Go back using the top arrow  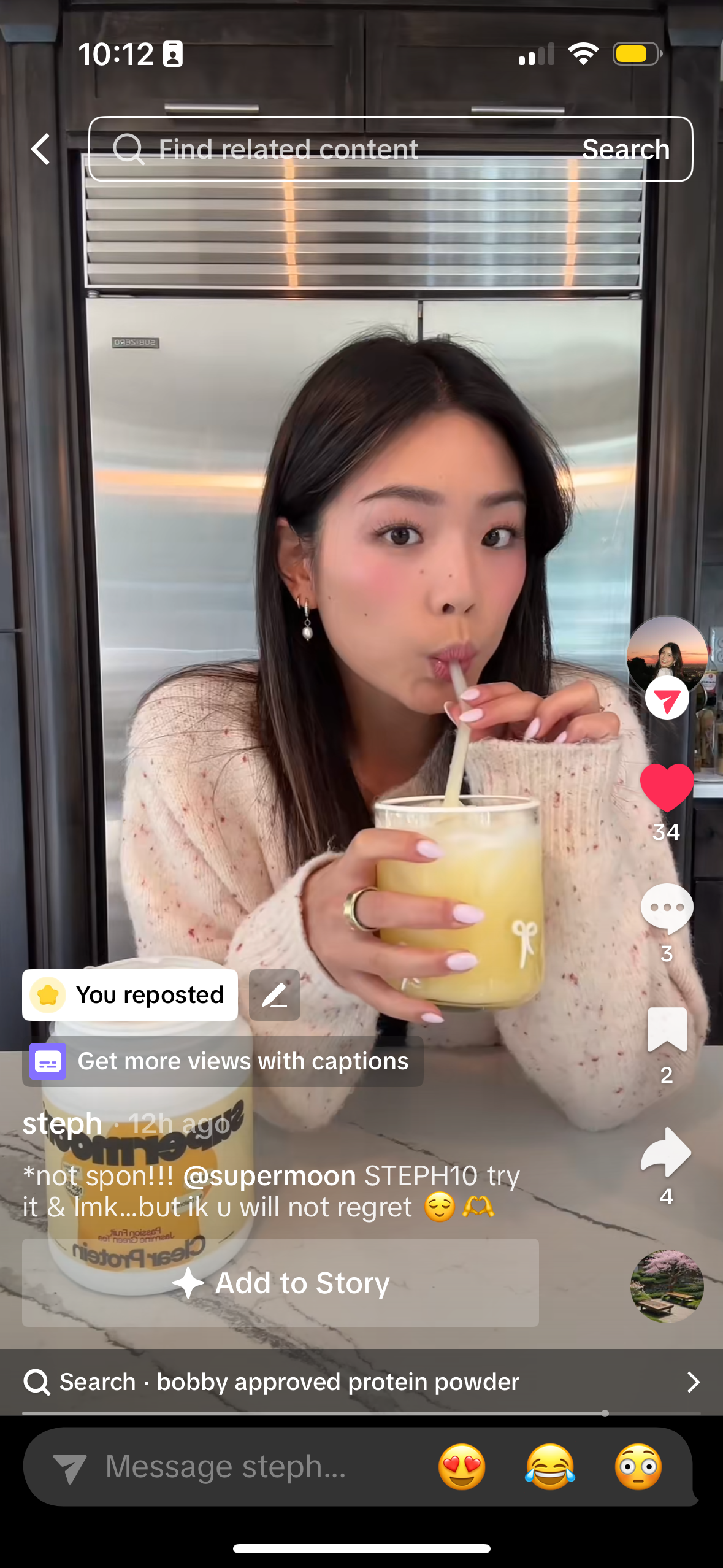(41, 149)
